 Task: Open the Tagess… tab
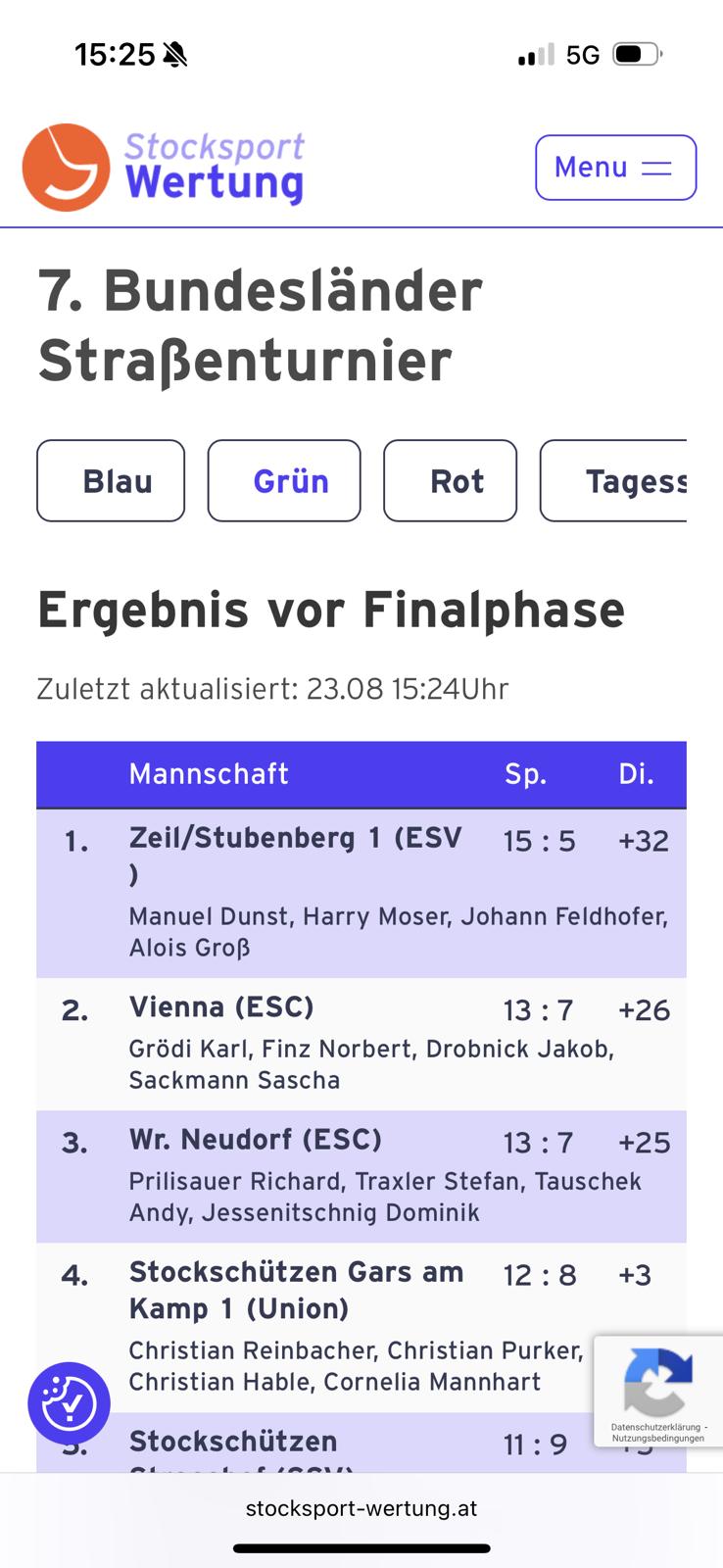pyautogui.click(x=614, y=481)
